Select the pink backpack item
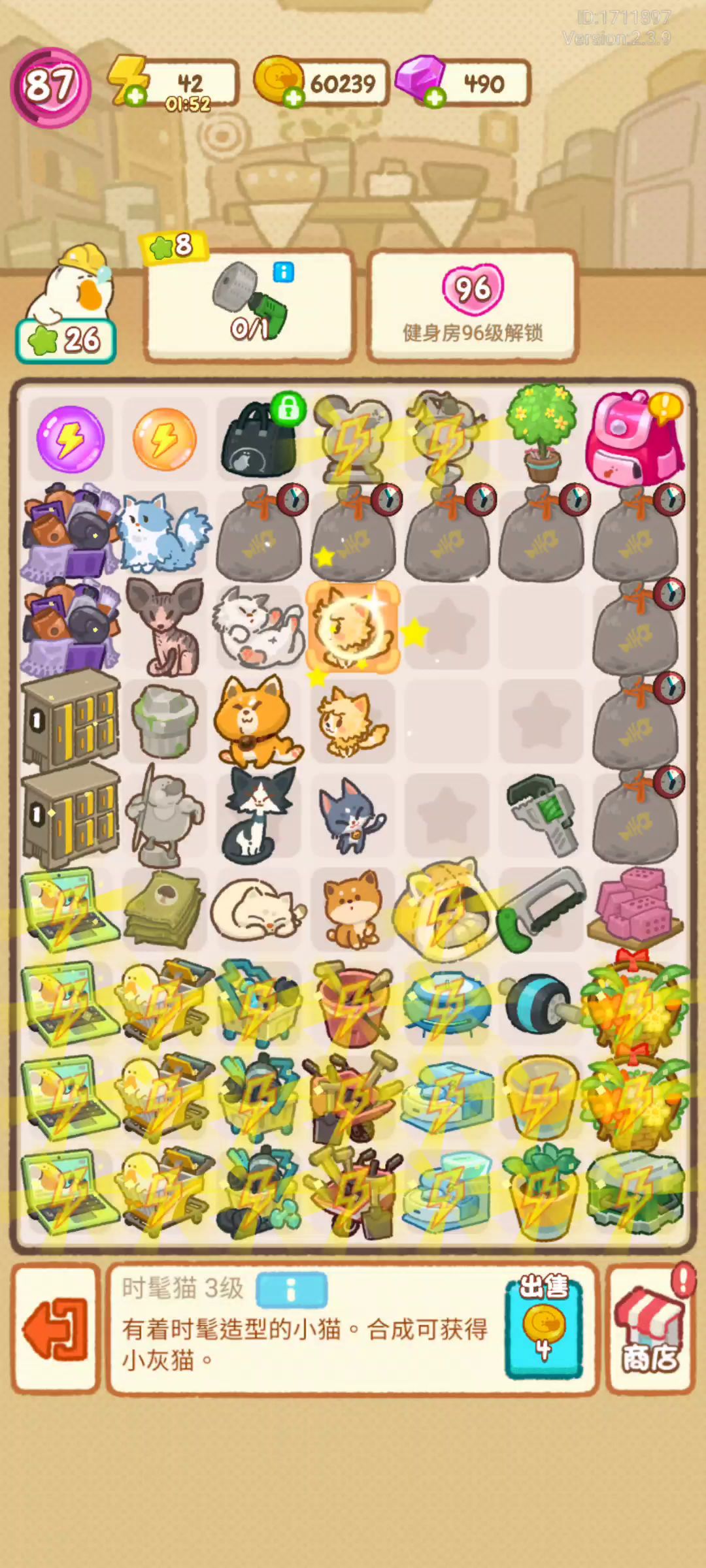Viewport: 706px width, 1568px height. tap(634, 438)
